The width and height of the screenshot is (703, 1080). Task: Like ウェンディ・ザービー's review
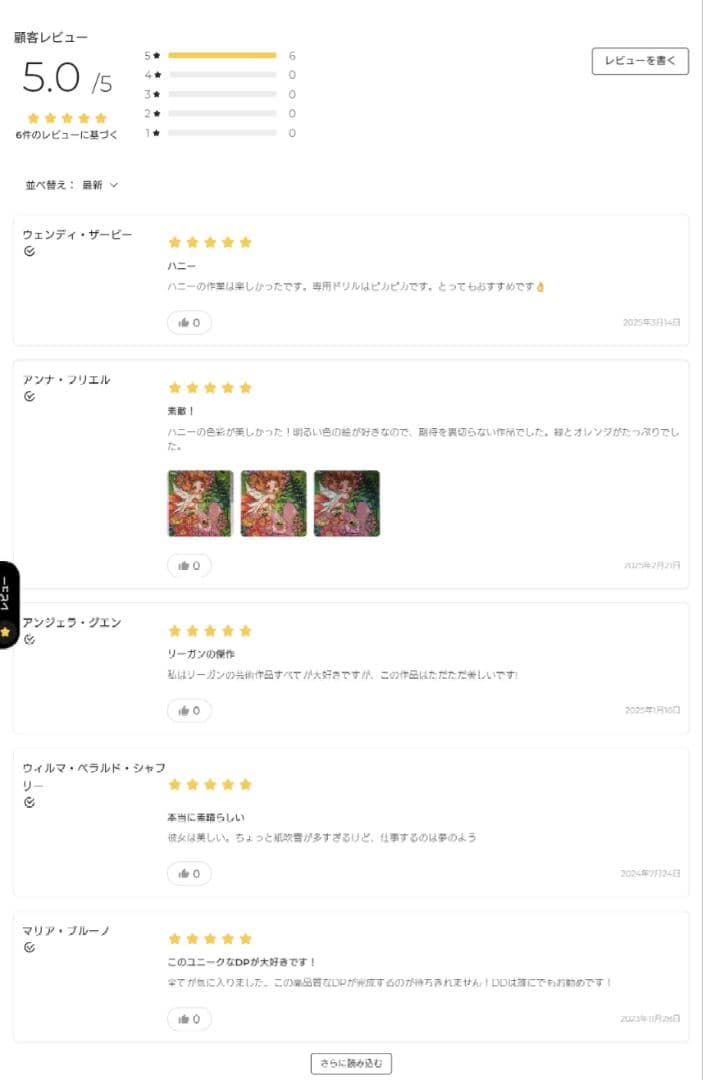click(189, 323)
